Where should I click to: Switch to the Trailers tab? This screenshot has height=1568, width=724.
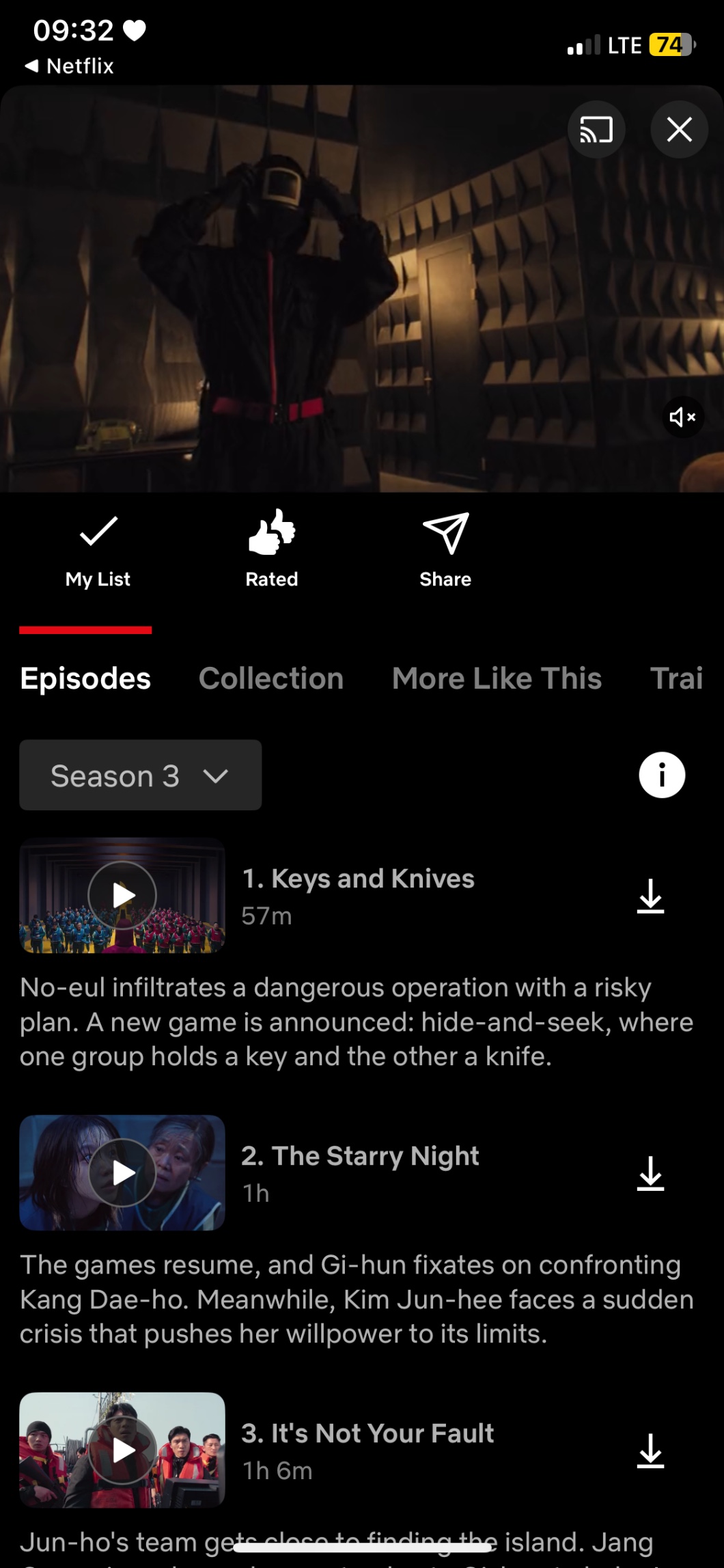[x=676, y=678]
